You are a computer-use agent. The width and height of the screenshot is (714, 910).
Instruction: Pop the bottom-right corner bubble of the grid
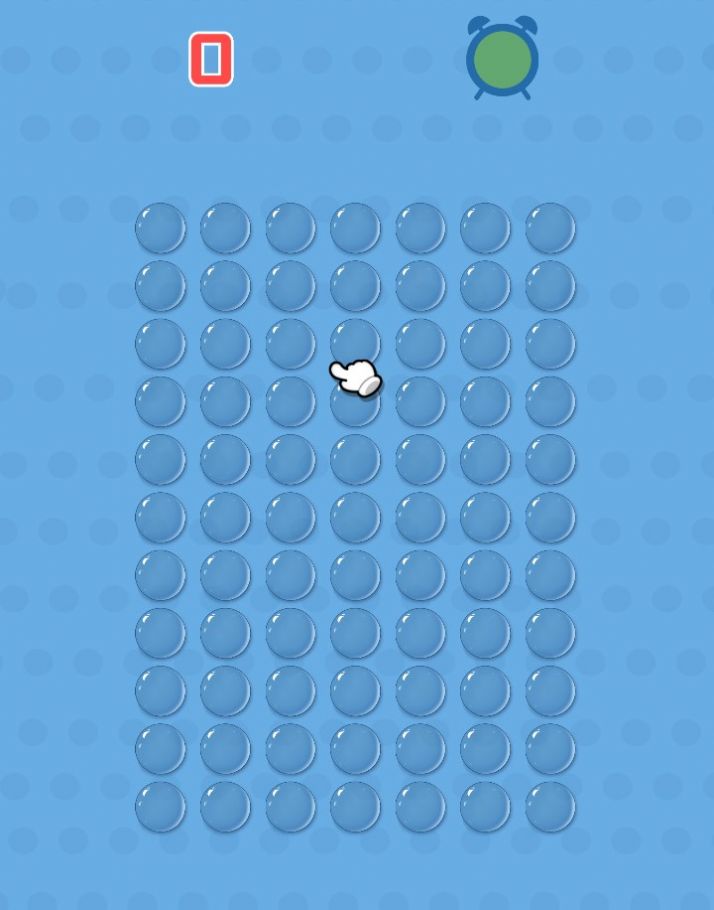[x=550, y=806]
